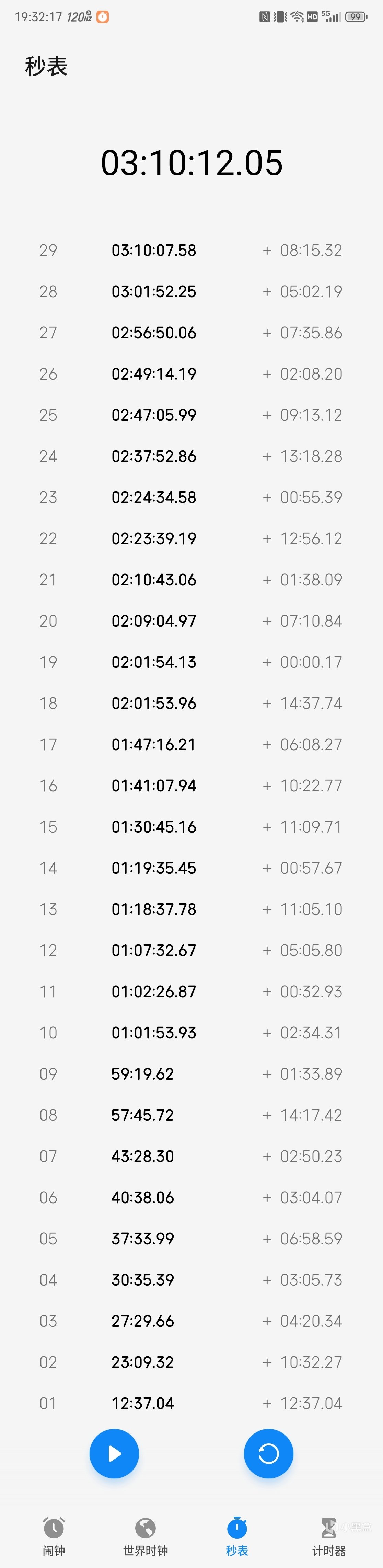The height and width of the screenshot is (1568, 383).
Task: Switch to the 闹钟 alarm tab
Action: (x=54, y=1536)
